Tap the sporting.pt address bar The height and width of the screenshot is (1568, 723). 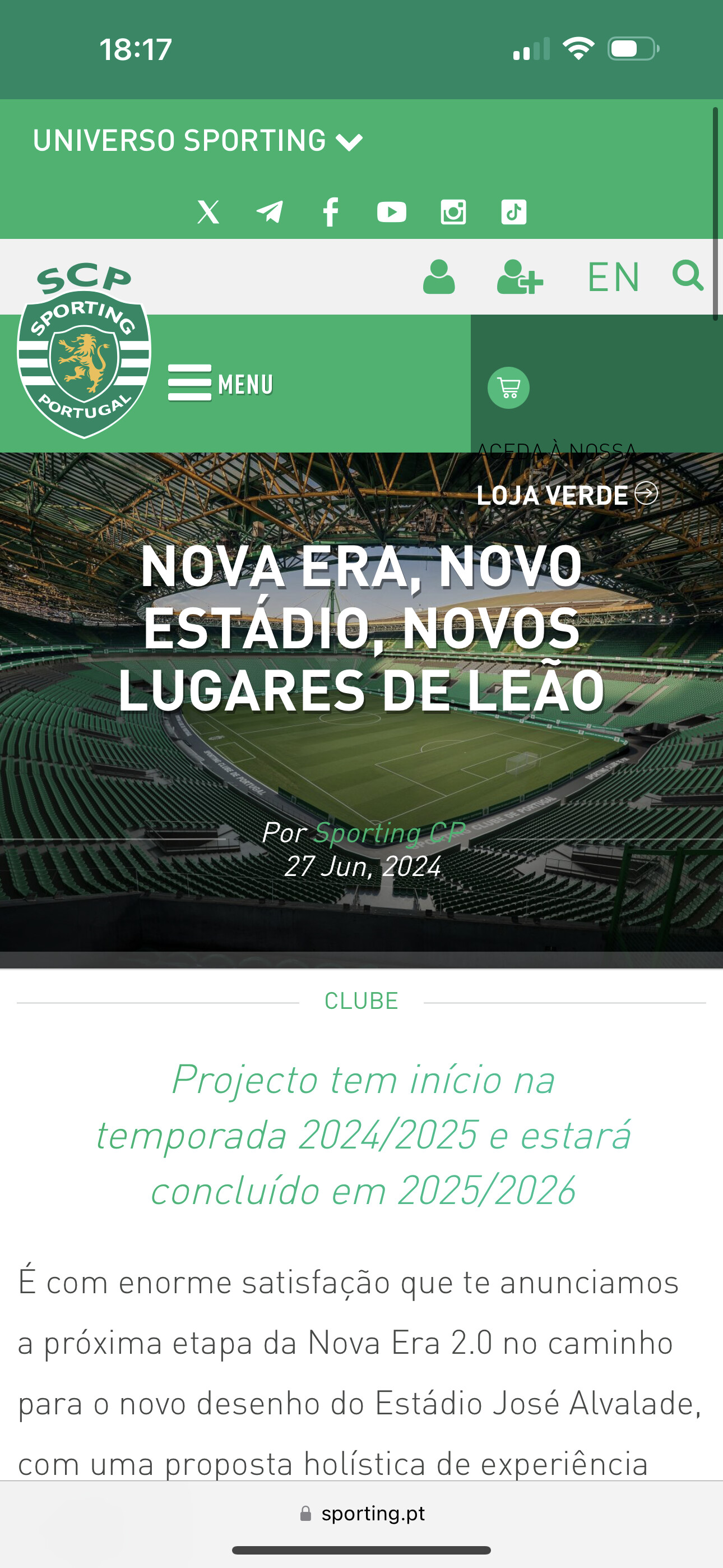[361, 1513]
